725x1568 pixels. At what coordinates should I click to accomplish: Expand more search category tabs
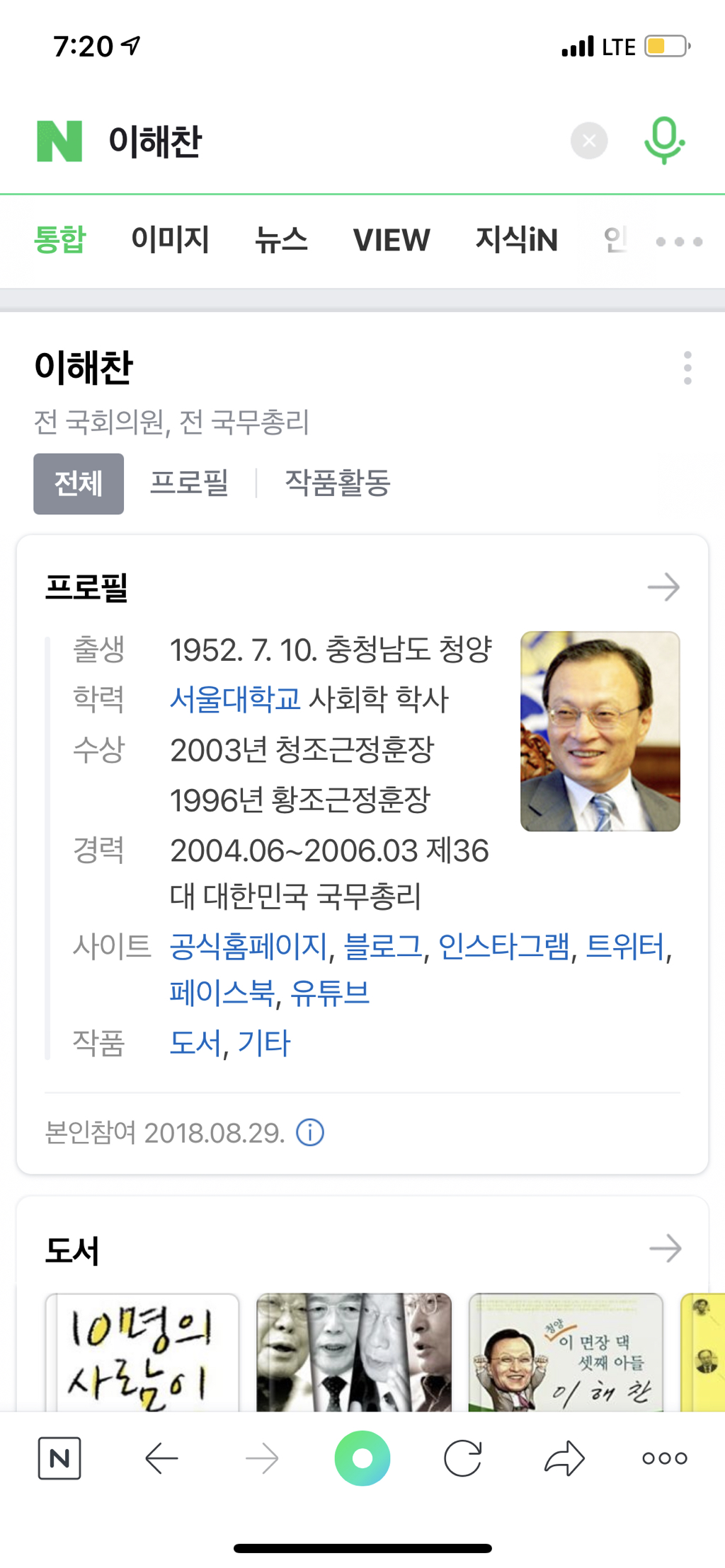679,242
